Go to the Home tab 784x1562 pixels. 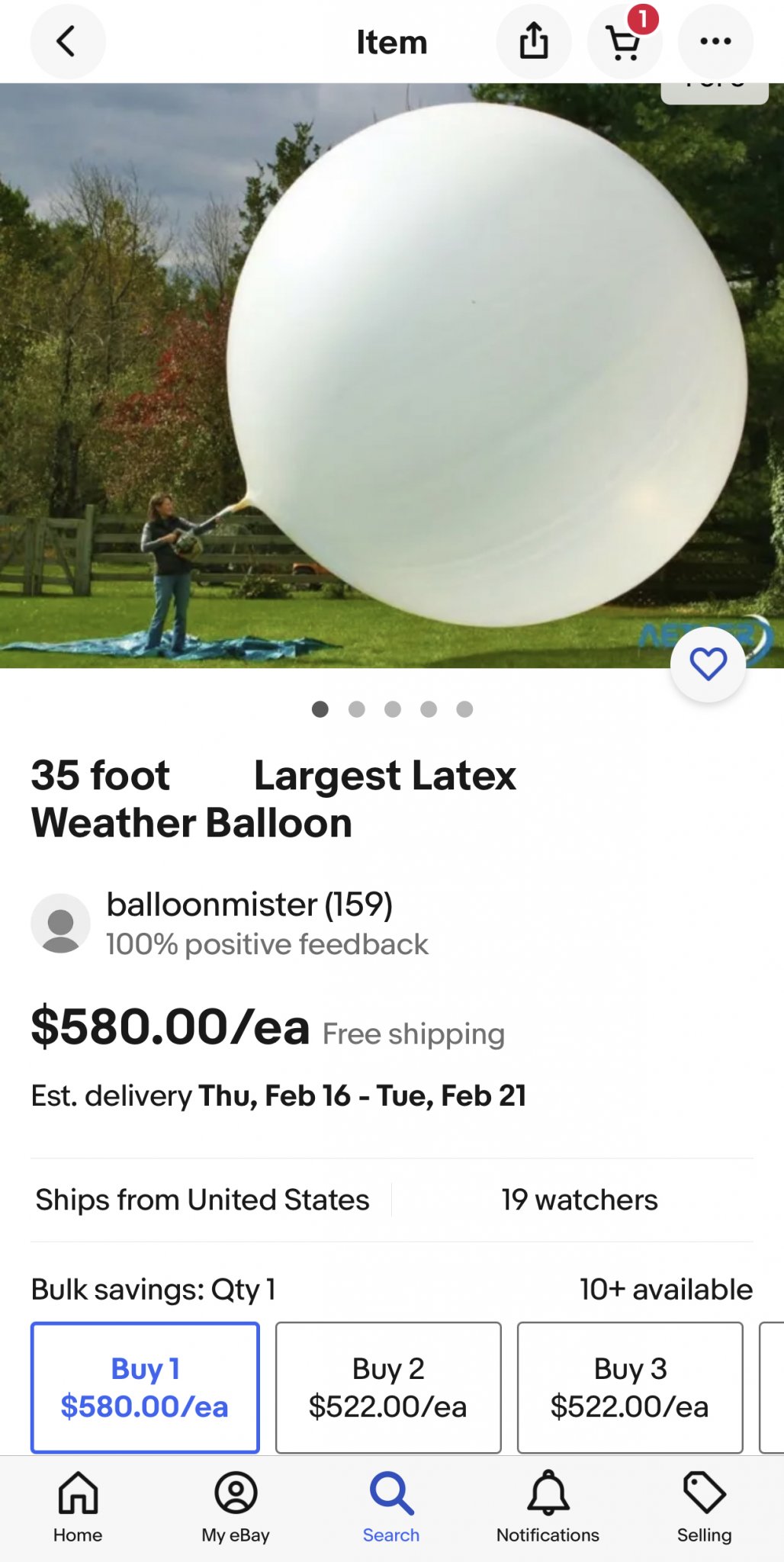click(78, 1508)
